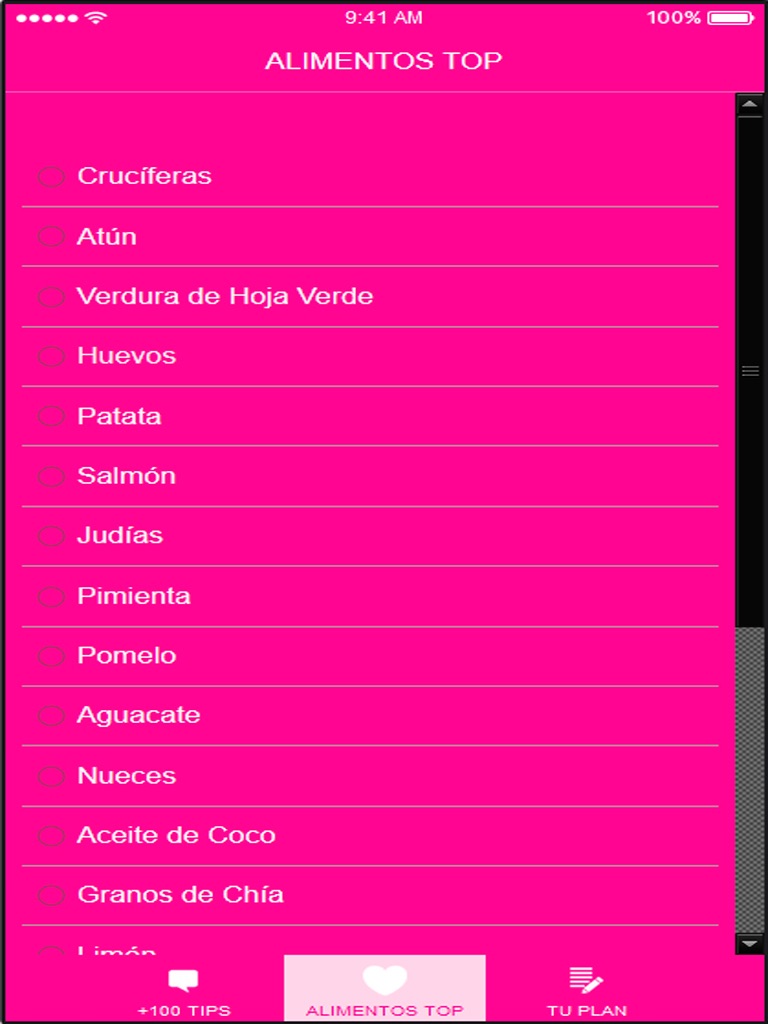
Task: Select the Patata item
Action: [x=51, y=416]
